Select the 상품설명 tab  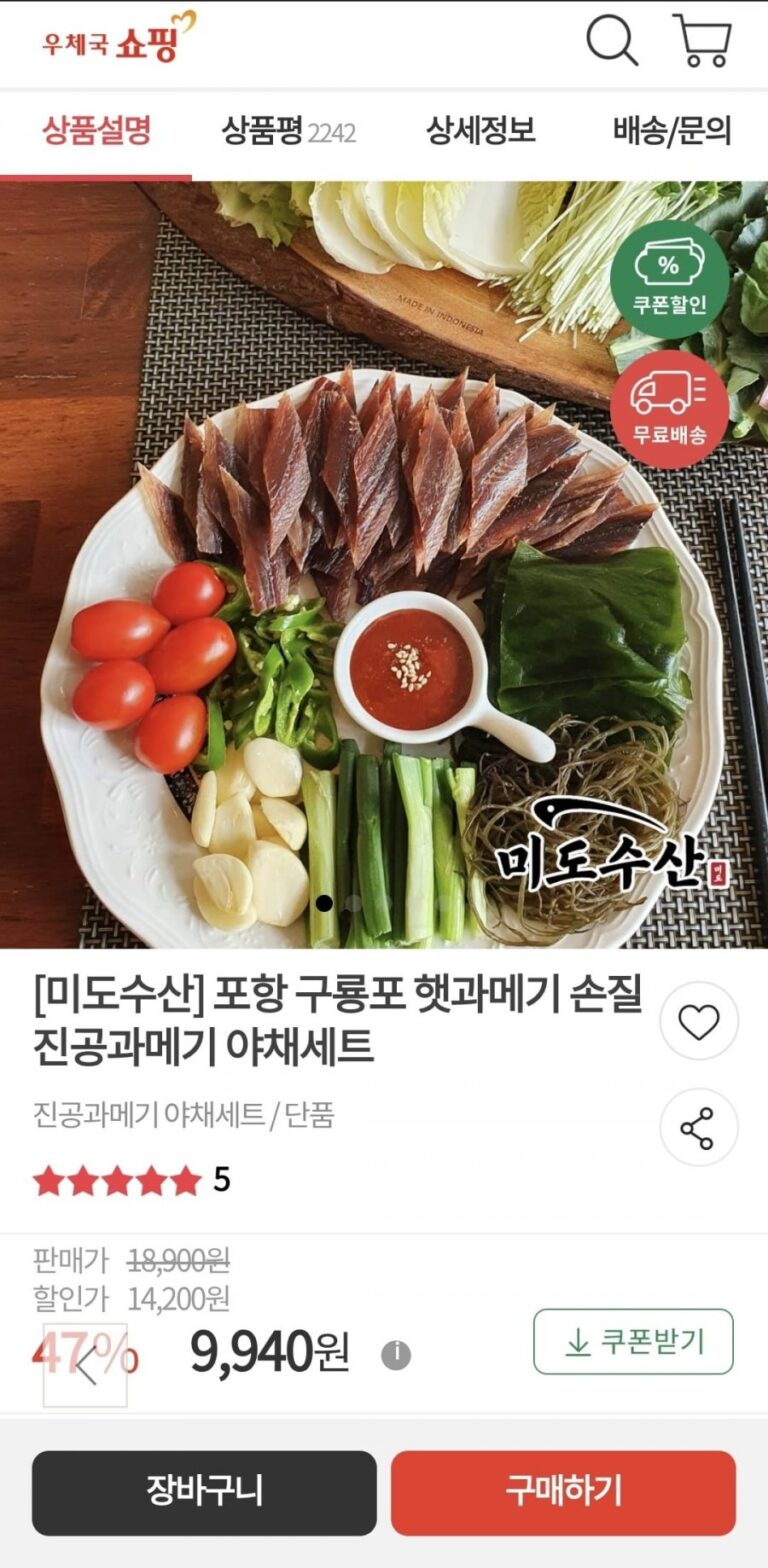96,131
